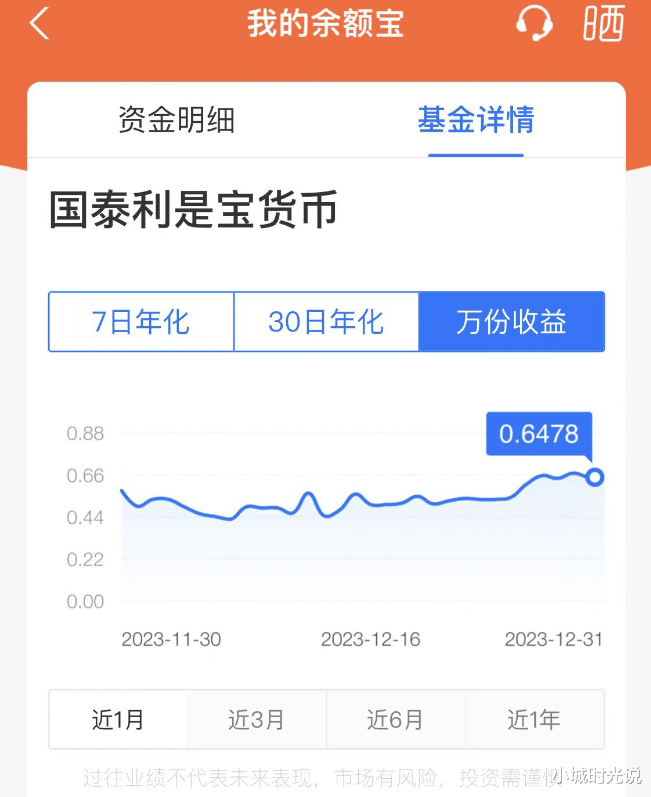Switch to the 资金明细 tab
Viewport: 651px width, 797px height.
[x=176, y=120]
